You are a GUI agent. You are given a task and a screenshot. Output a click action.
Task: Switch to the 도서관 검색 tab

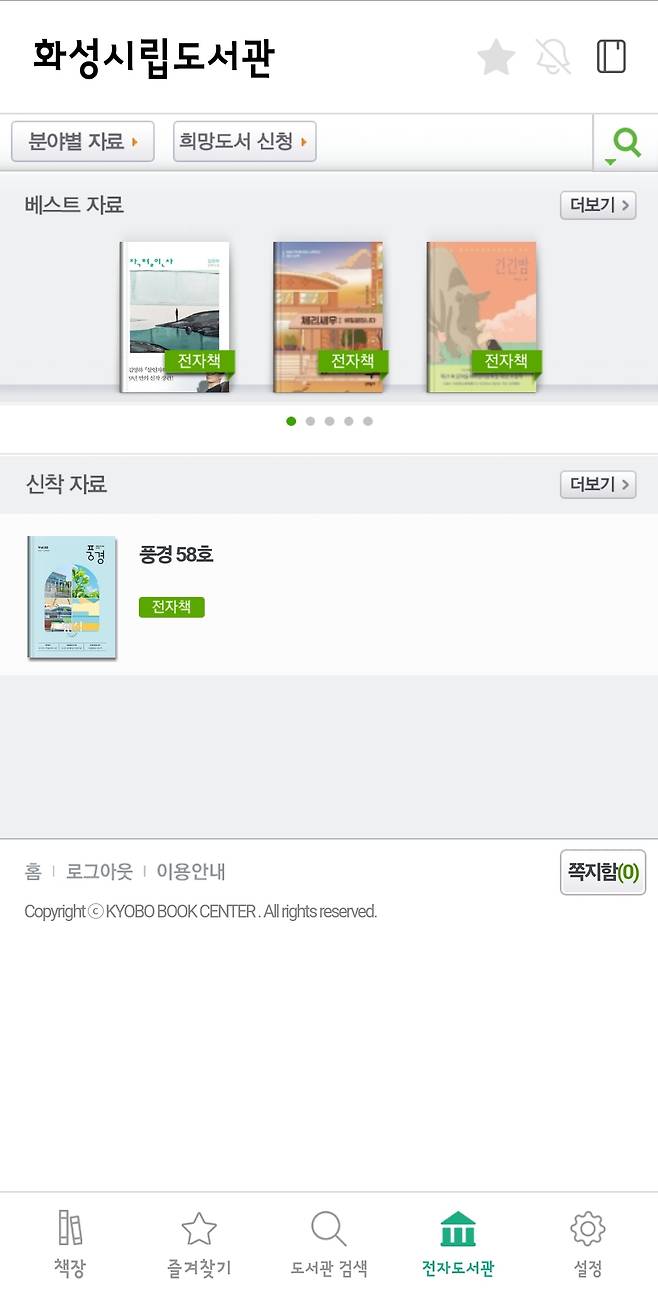tap(329, 1244)
